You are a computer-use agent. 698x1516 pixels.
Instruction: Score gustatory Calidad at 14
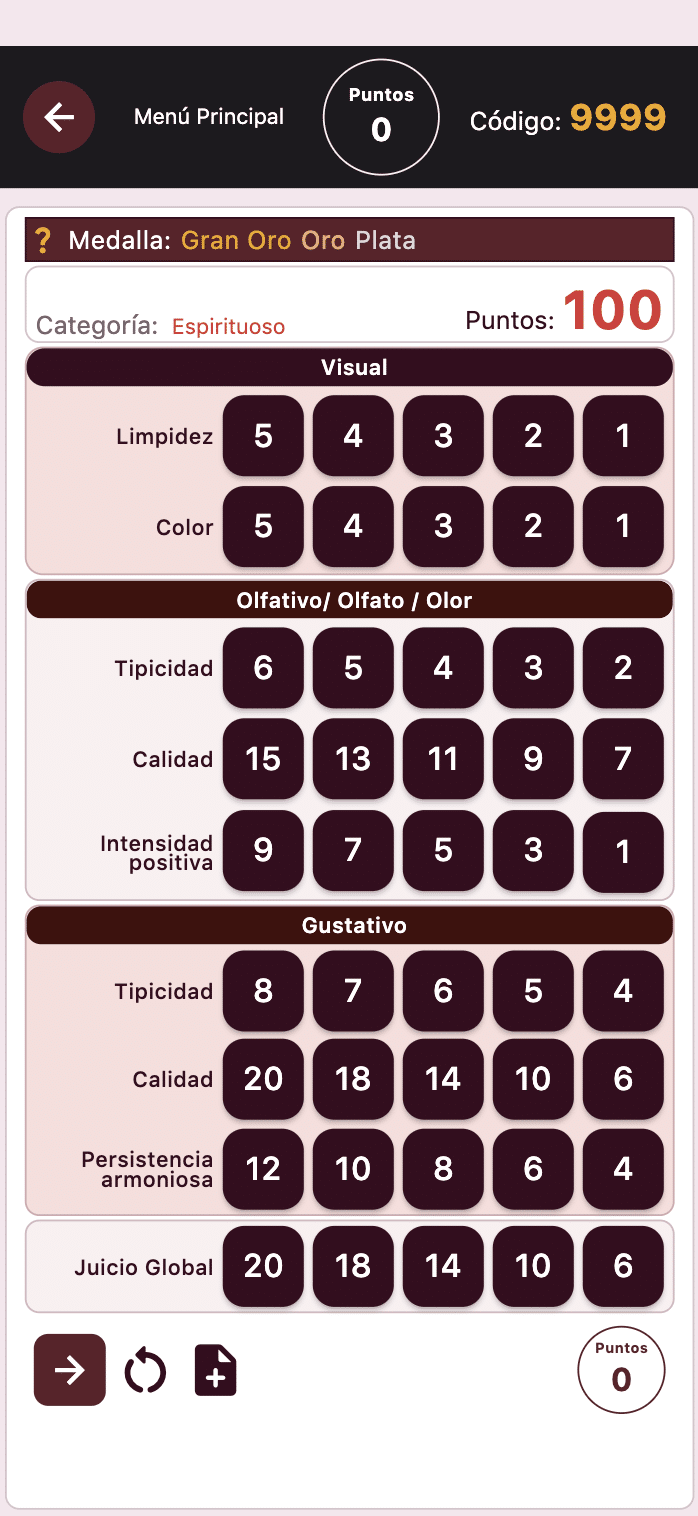pyautogui.click(x=443, y=1079)
